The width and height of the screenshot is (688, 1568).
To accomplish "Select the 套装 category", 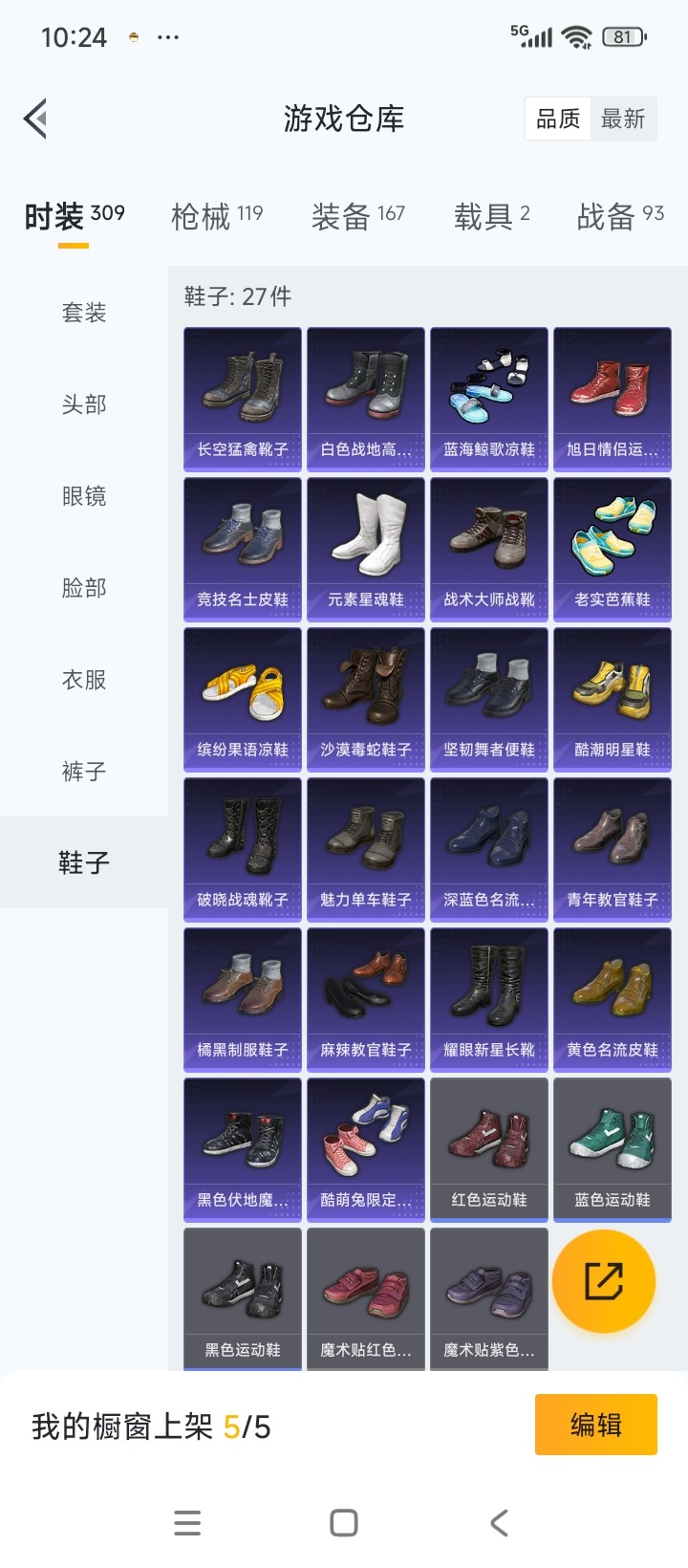I will 84,313.
